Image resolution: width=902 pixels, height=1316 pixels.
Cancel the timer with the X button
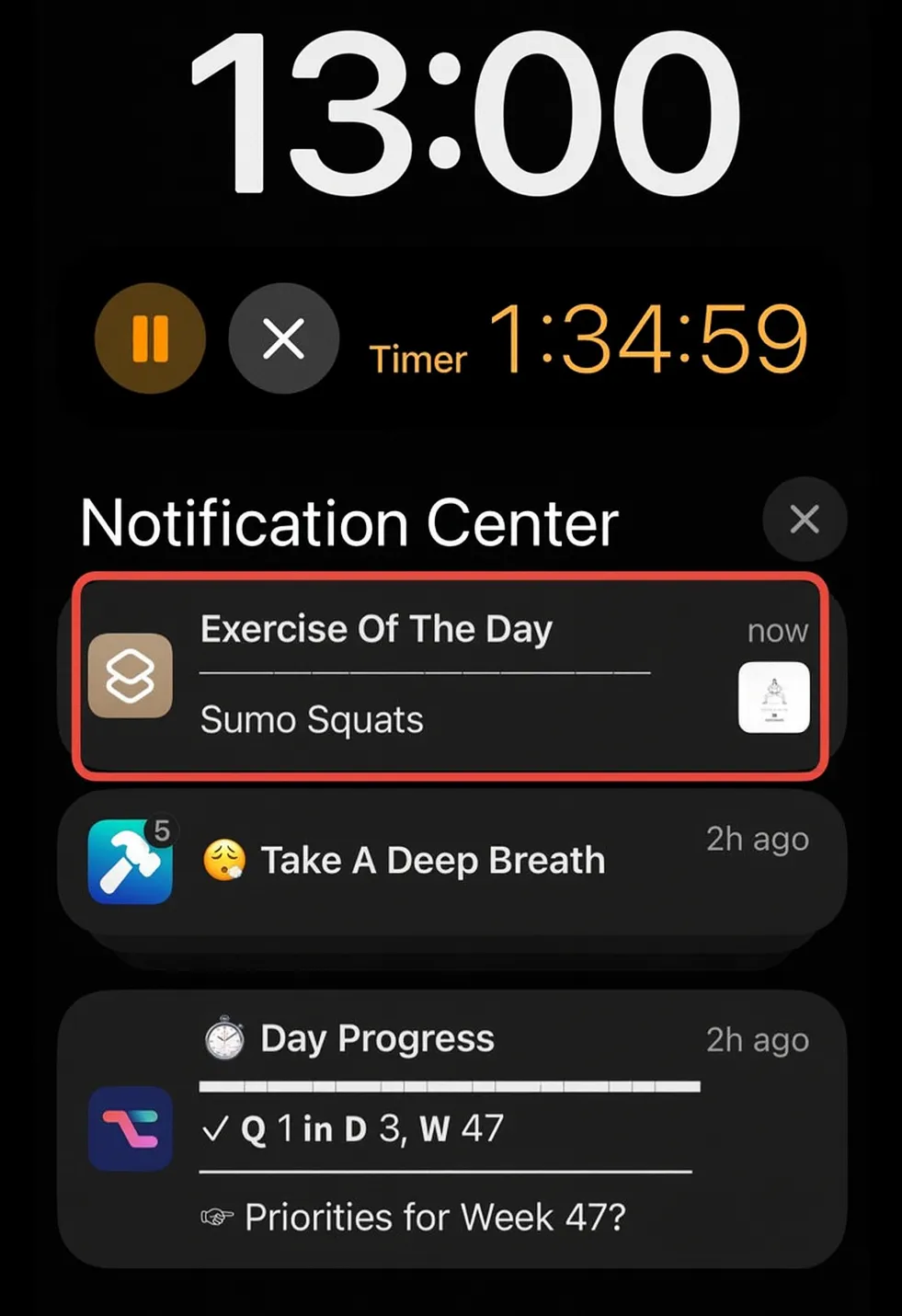283,338
